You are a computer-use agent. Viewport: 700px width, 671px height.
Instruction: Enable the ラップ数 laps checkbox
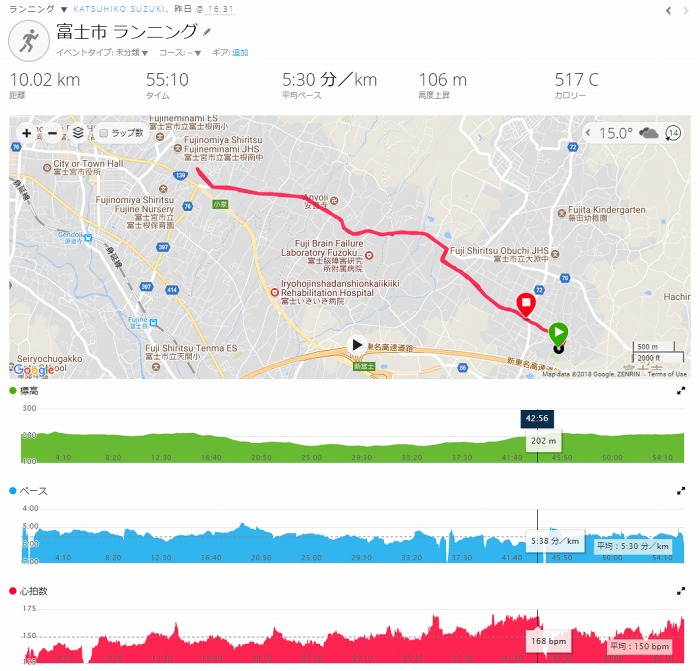coord(104,132)
